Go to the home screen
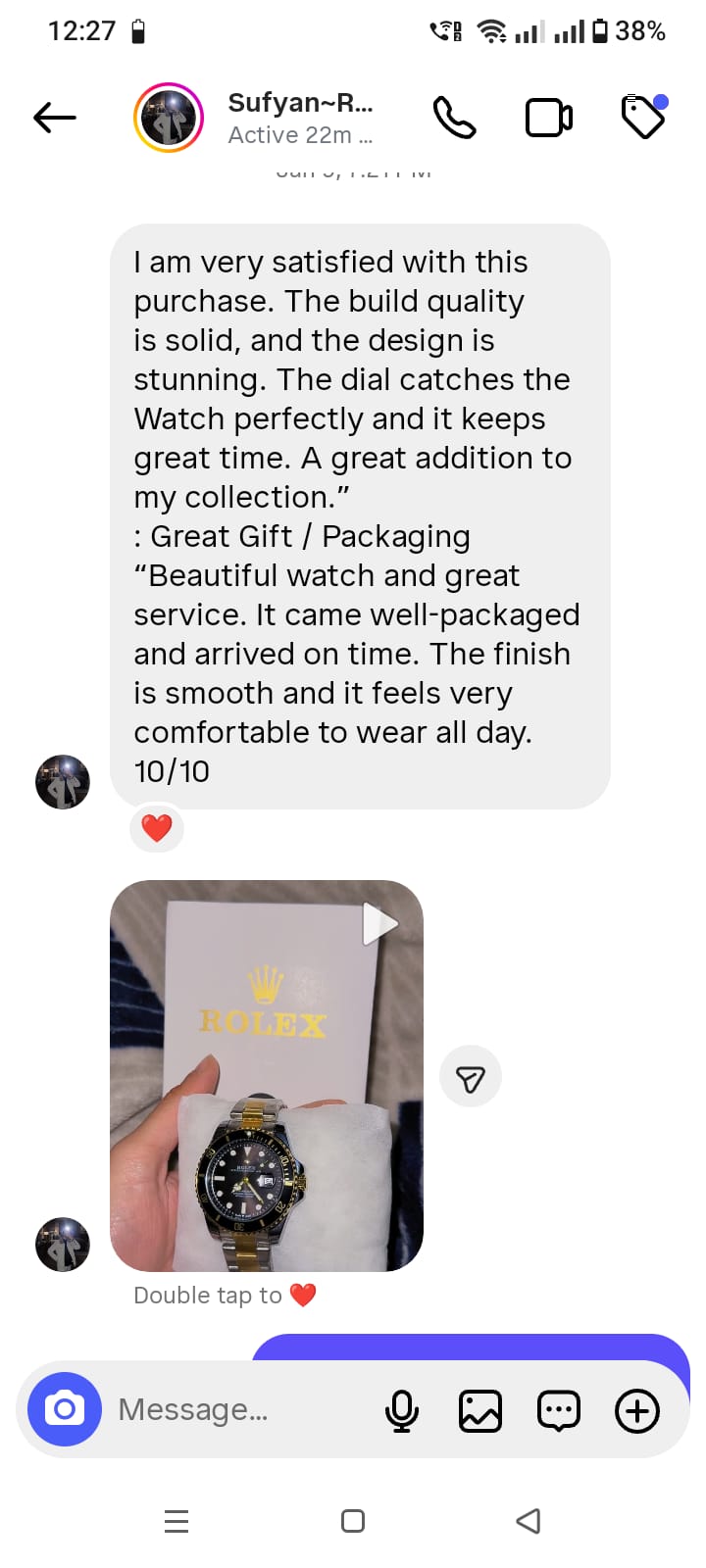The image size is (706, 1568). [353, 1521]
